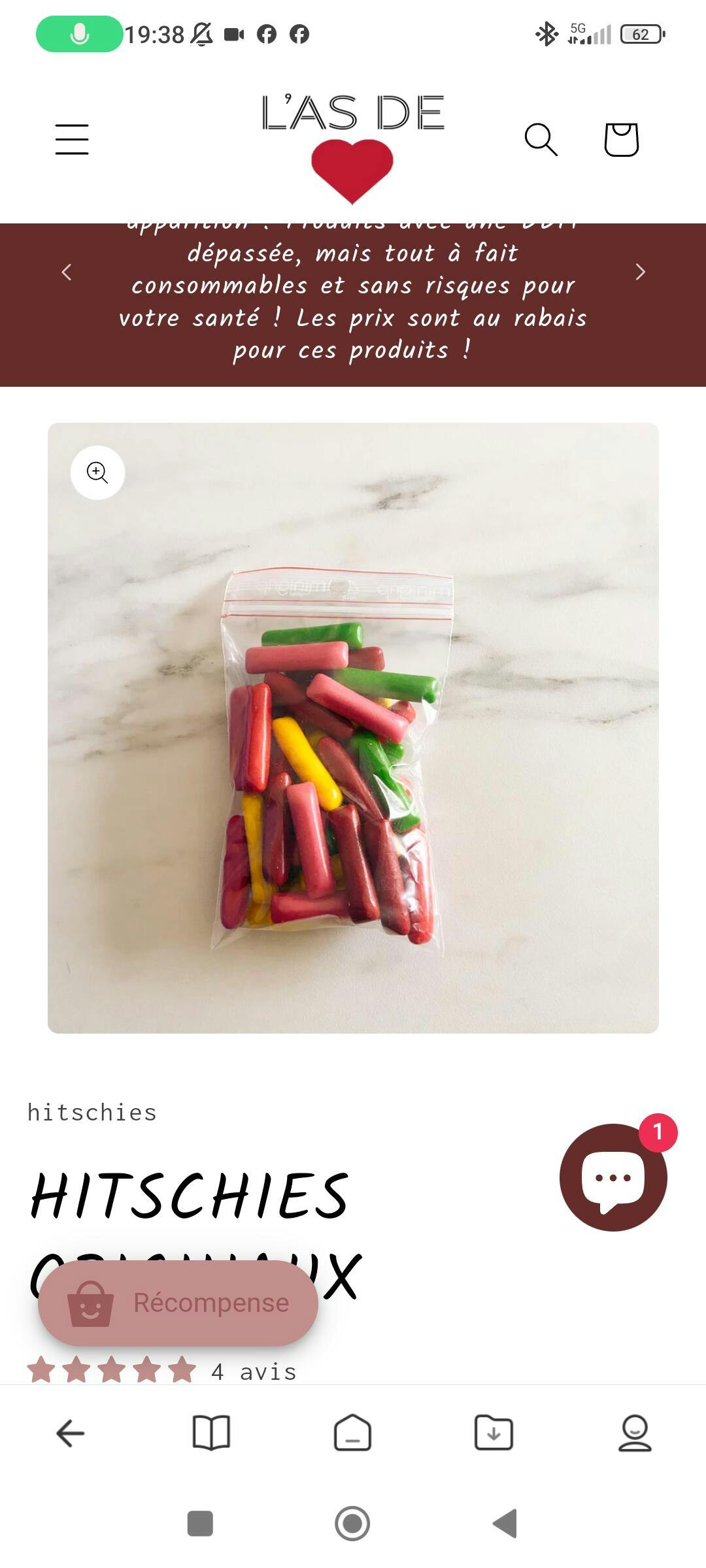
Task: Go to the browser home page
Action: (x=352, y=1433)
